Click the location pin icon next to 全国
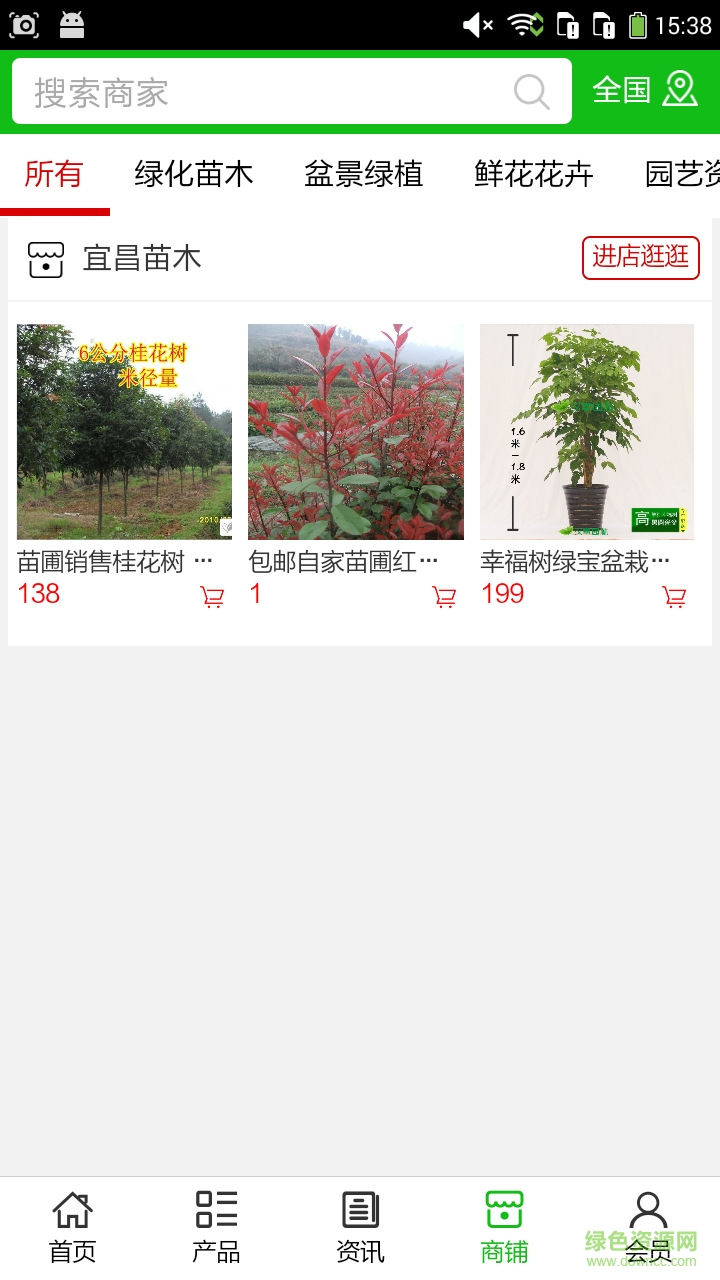 click(681, 90)
